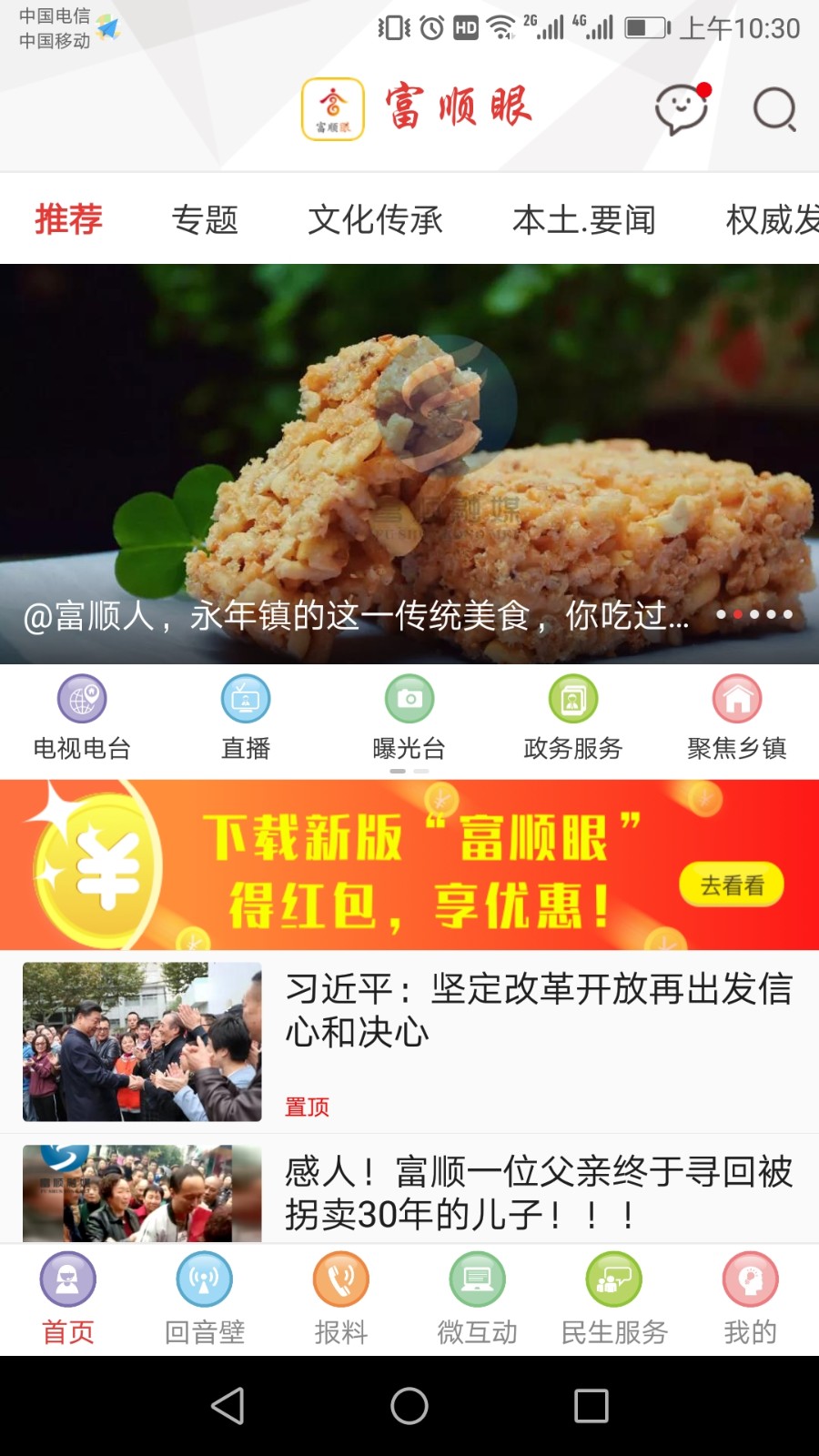Read the story about 富顺一位父亲寻回儿子
Image resolution: width=819 pixels, height=1456 pixels.
(x=537, y=1192)
